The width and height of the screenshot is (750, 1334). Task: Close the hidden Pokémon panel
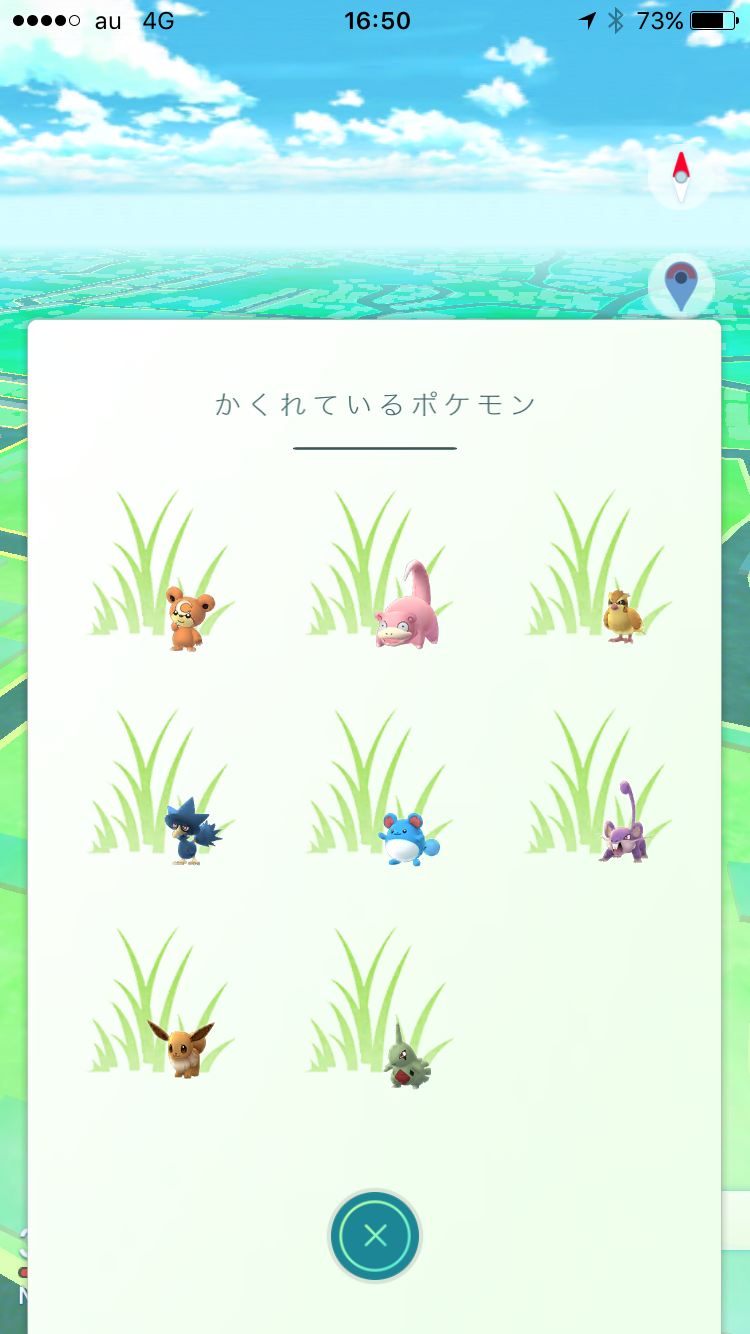pos(375,1236)
